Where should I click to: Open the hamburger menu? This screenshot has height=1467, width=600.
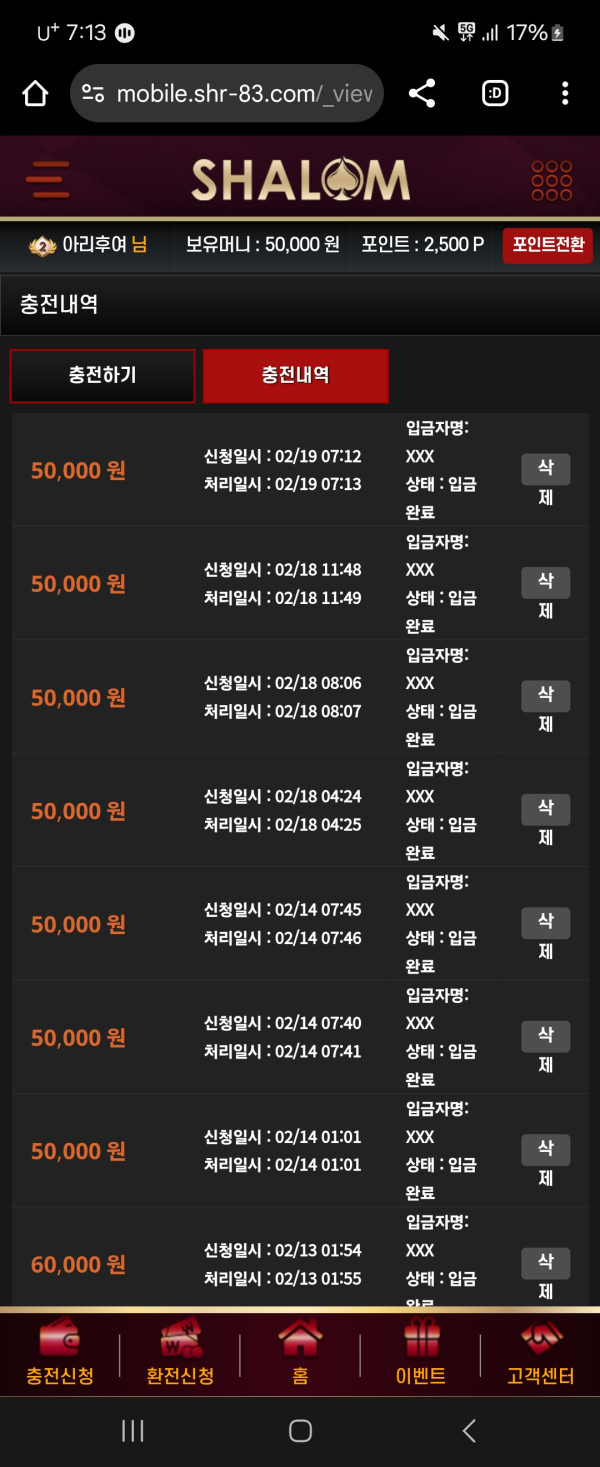coord(48,180)
